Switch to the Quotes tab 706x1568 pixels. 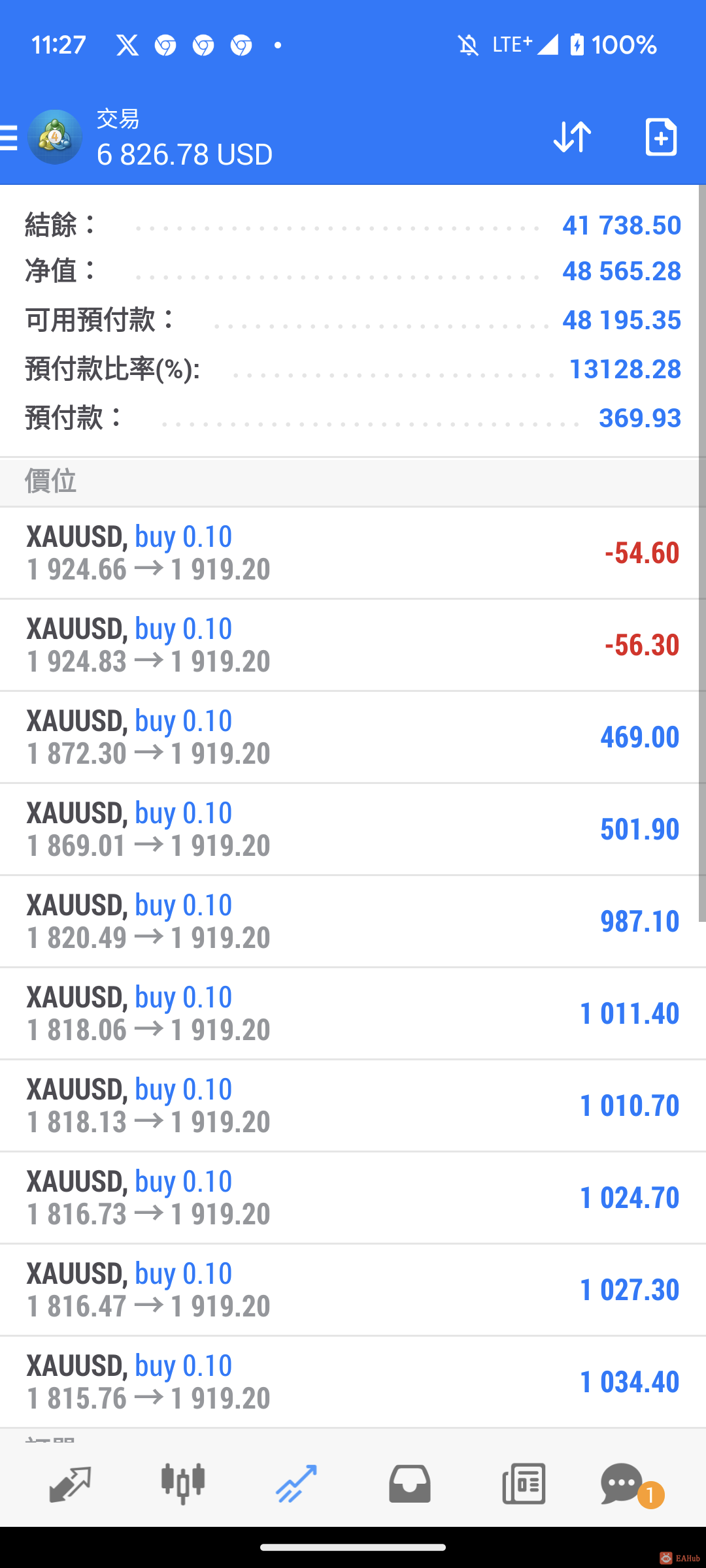(x=70, y=1484)
